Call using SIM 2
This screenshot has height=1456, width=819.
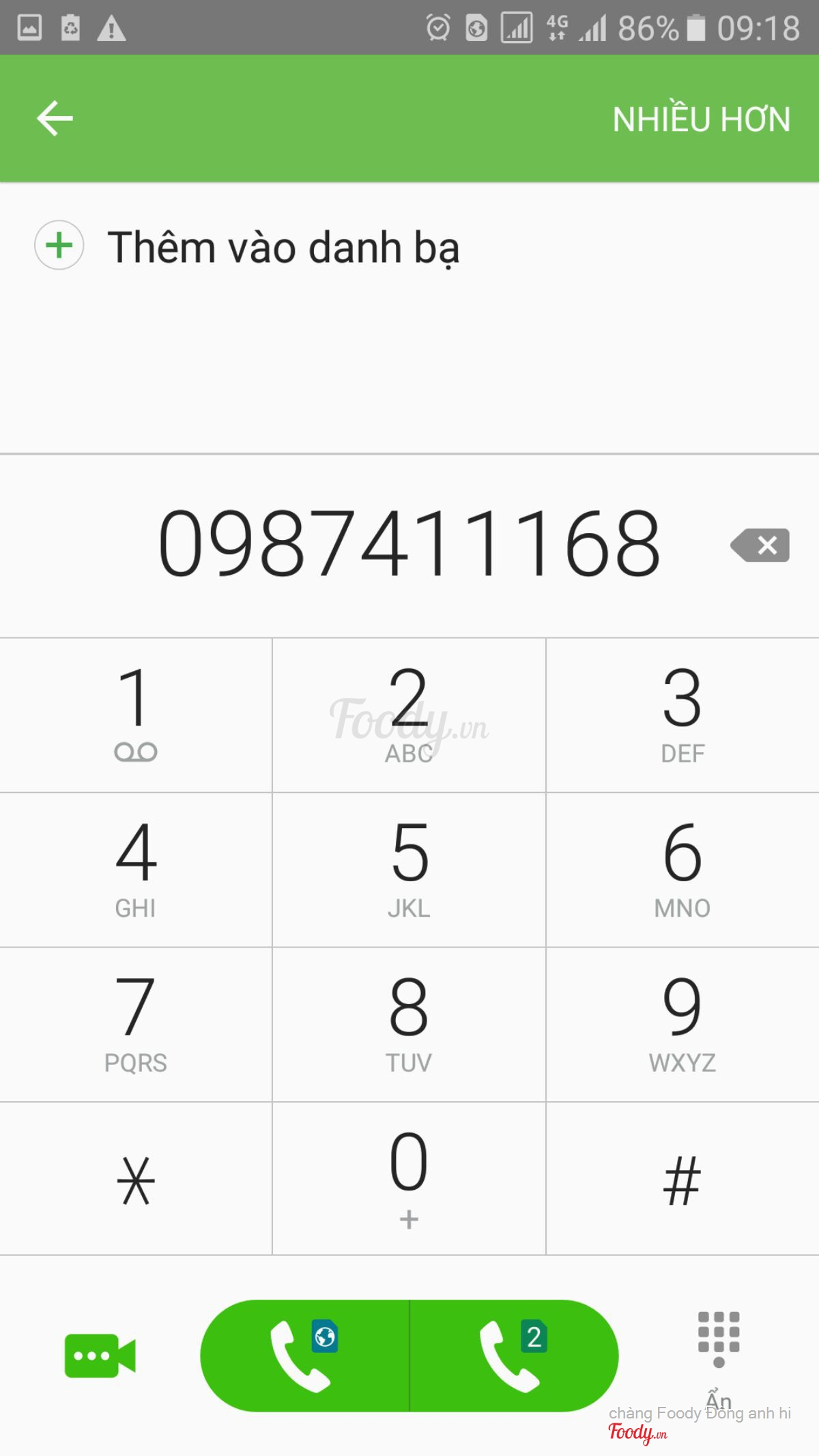pos(513,1355)
